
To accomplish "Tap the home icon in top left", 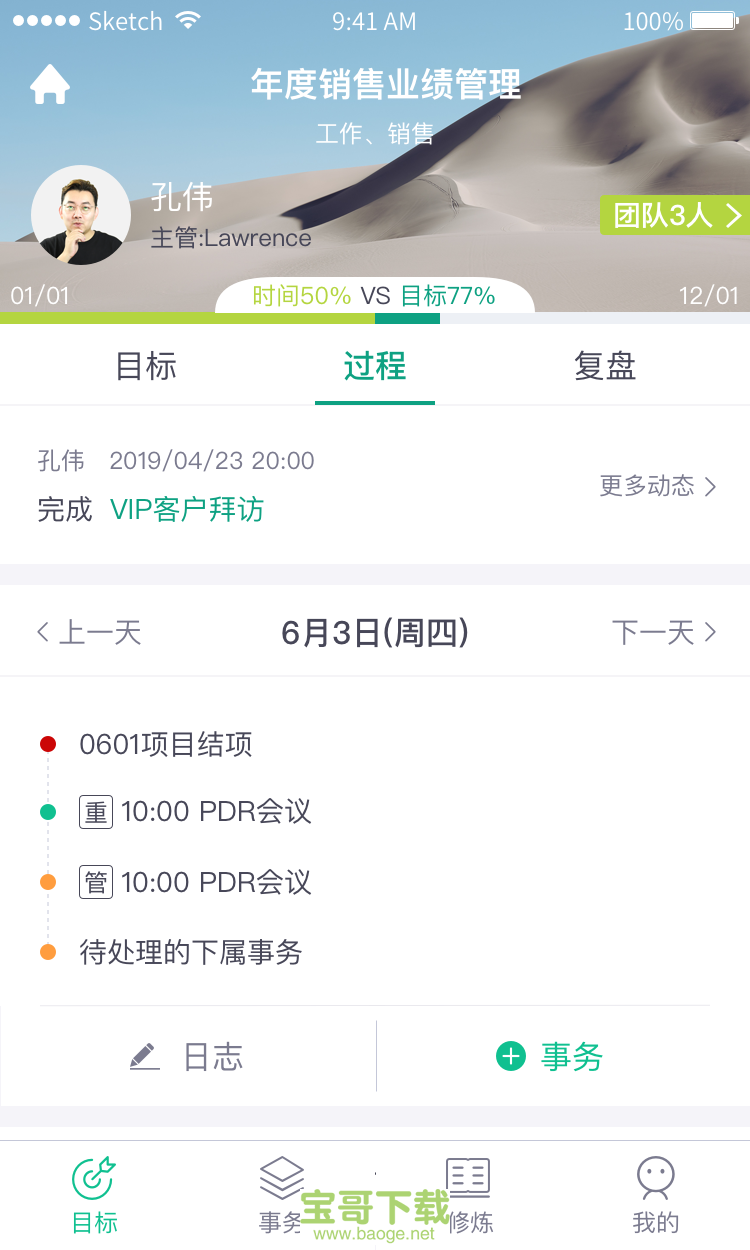I will click(50, 84).
